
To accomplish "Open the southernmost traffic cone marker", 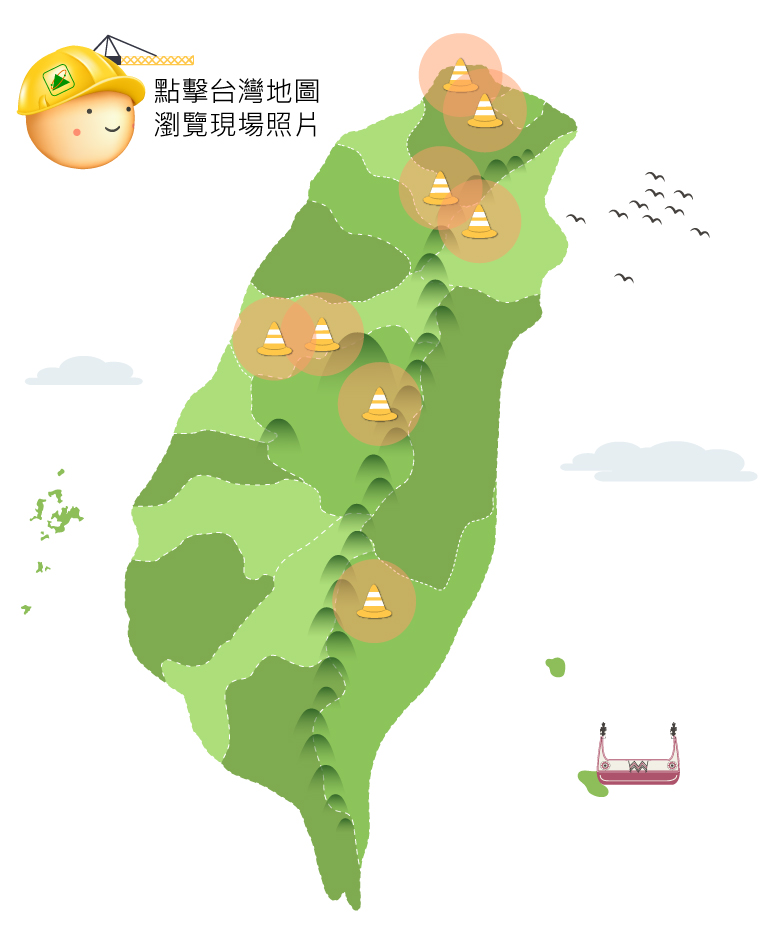I will [x=374, y=601].
